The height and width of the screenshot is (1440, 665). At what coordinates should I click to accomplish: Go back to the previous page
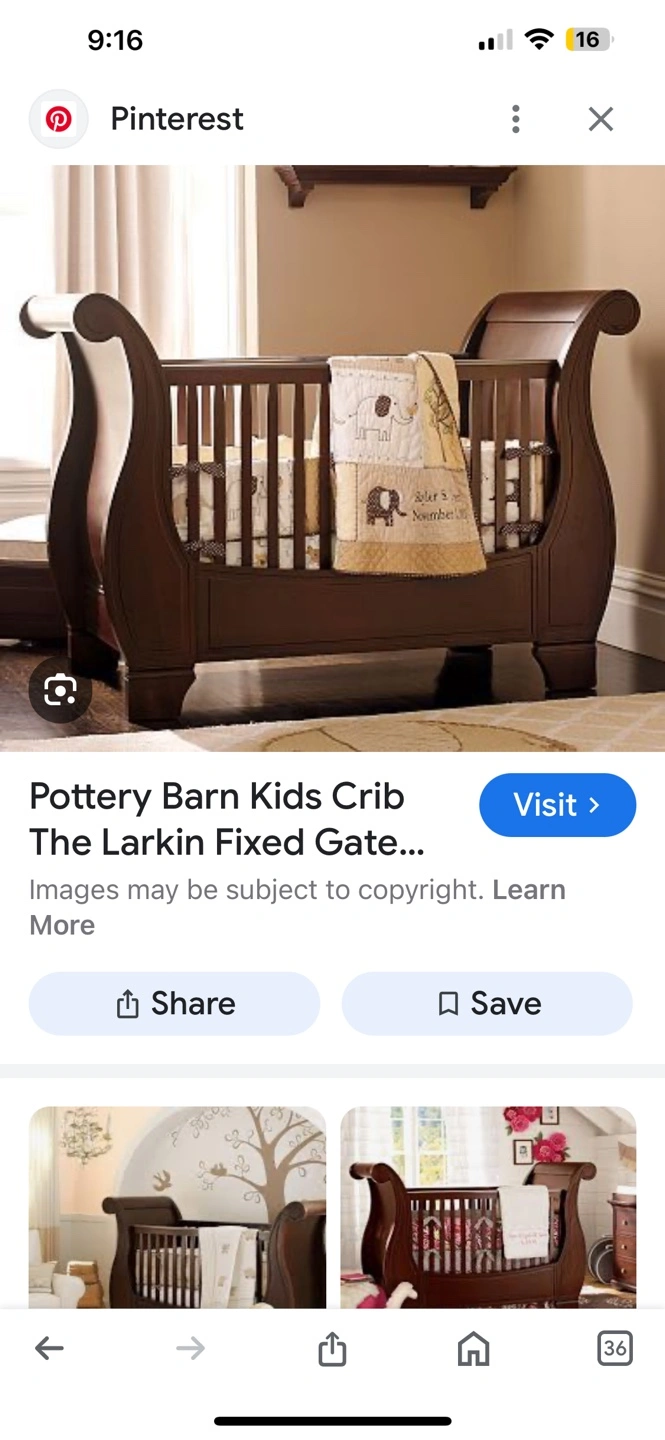click(49, 1348)
